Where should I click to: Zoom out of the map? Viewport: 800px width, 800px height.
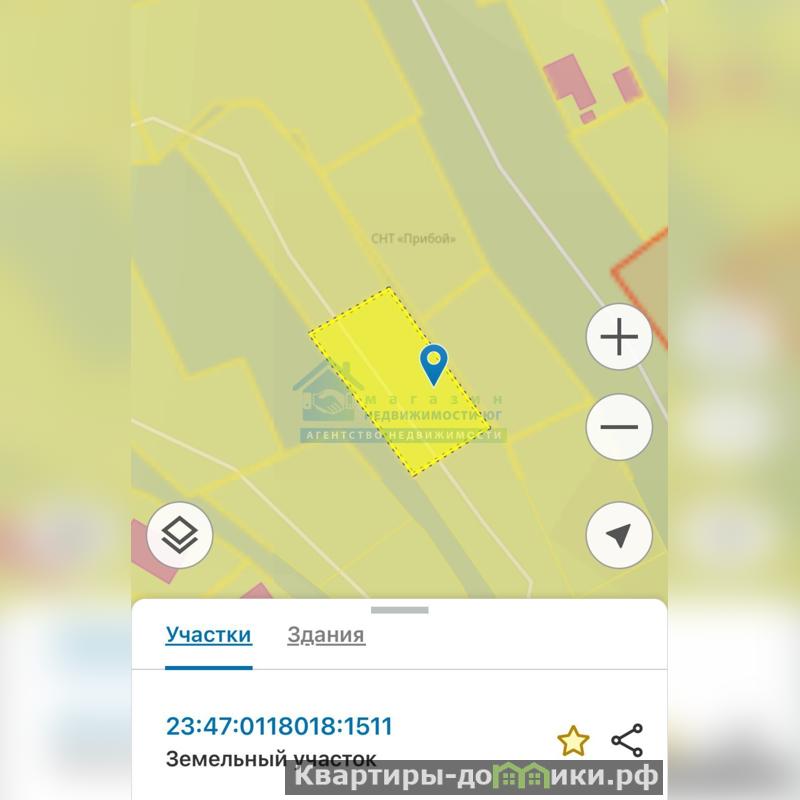[x=619, y=428]
